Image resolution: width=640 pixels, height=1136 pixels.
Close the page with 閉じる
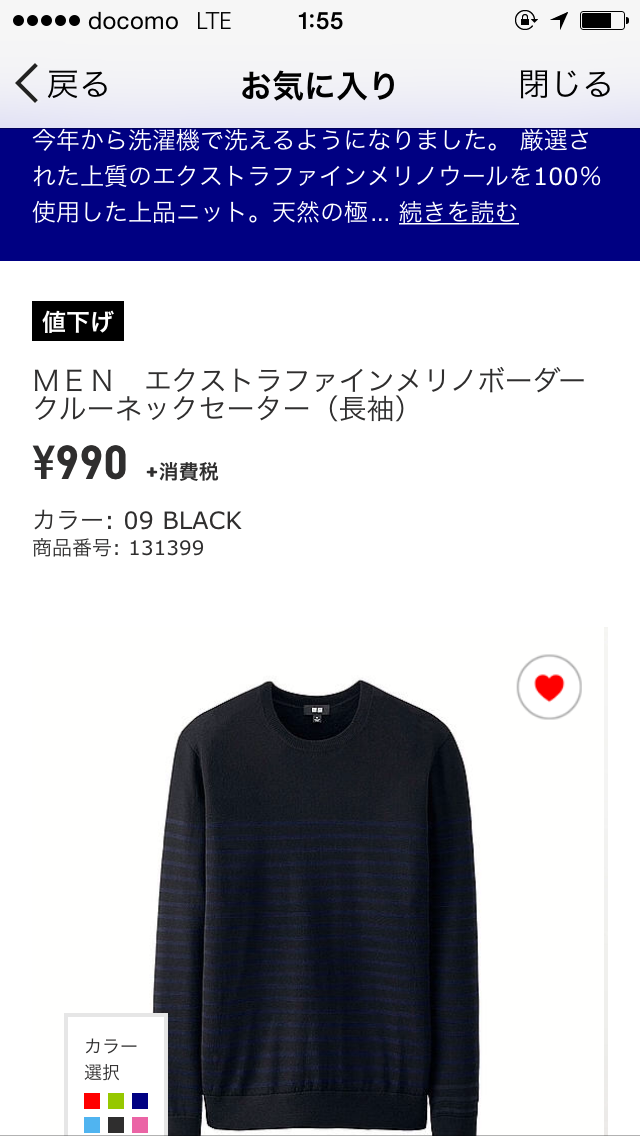[x=565, y=85]
